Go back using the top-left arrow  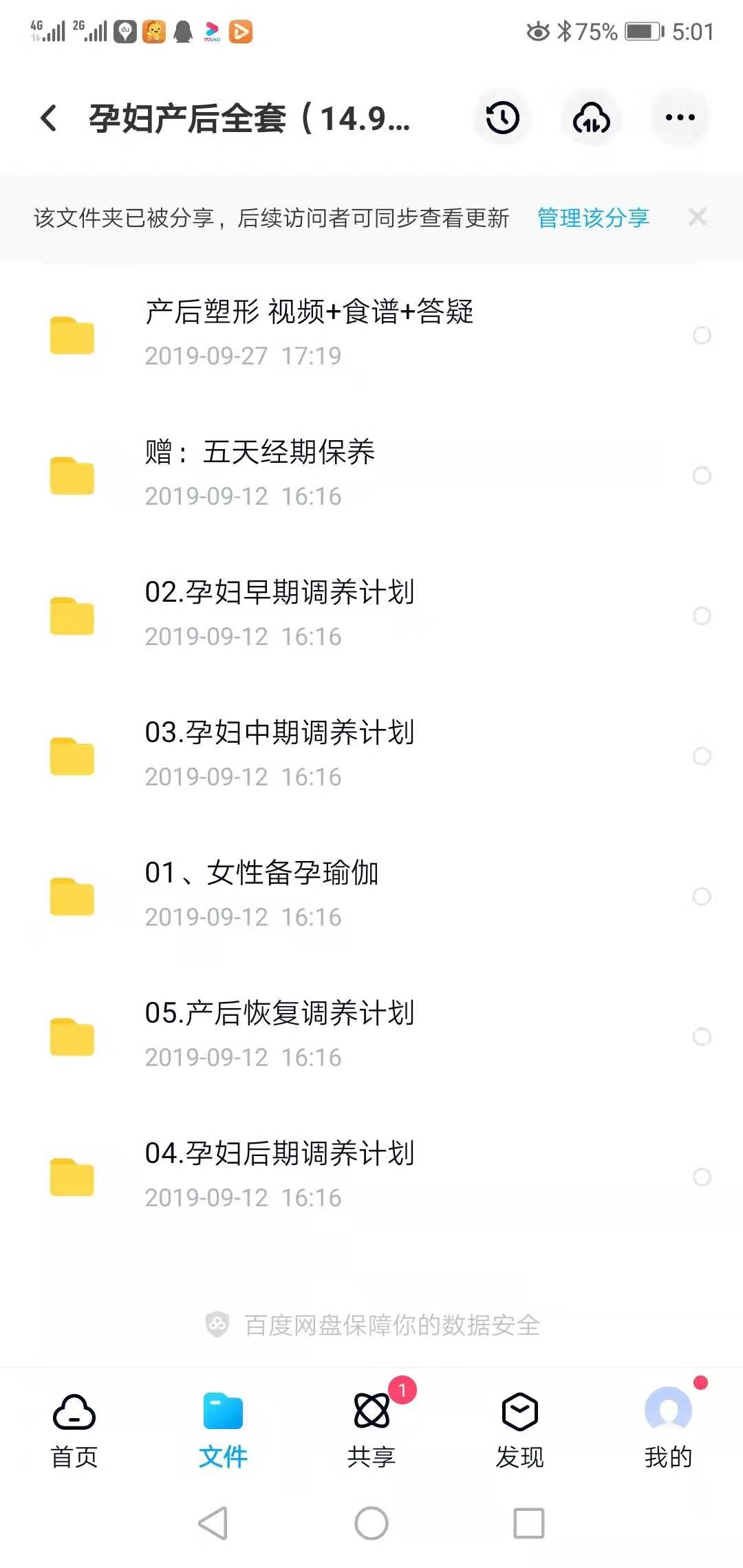[49, 118]
